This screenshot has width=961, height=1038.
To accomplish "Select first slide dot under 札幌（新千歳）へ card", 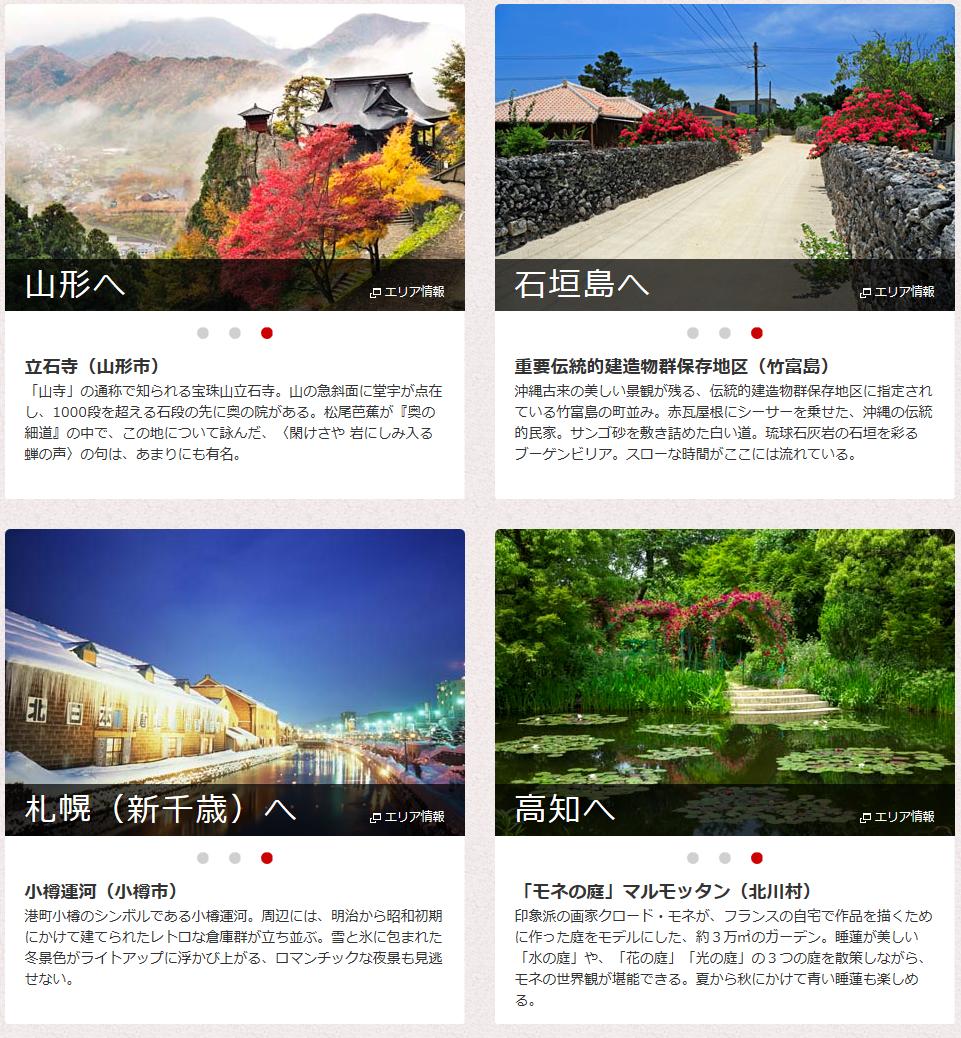I will point(203,858).
